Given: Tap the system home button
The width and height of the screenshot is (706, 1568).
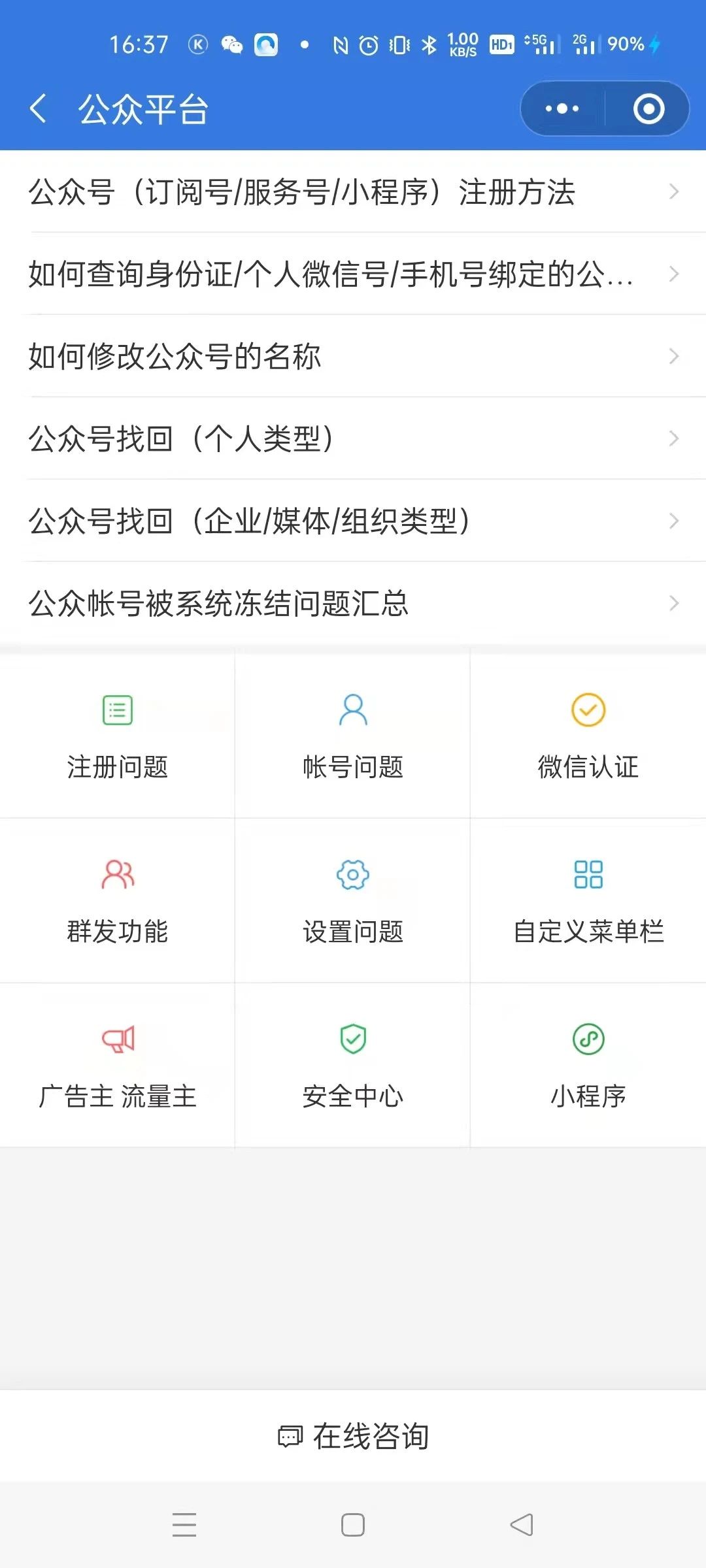Looking at the screenshot, I should [353, 1525].
